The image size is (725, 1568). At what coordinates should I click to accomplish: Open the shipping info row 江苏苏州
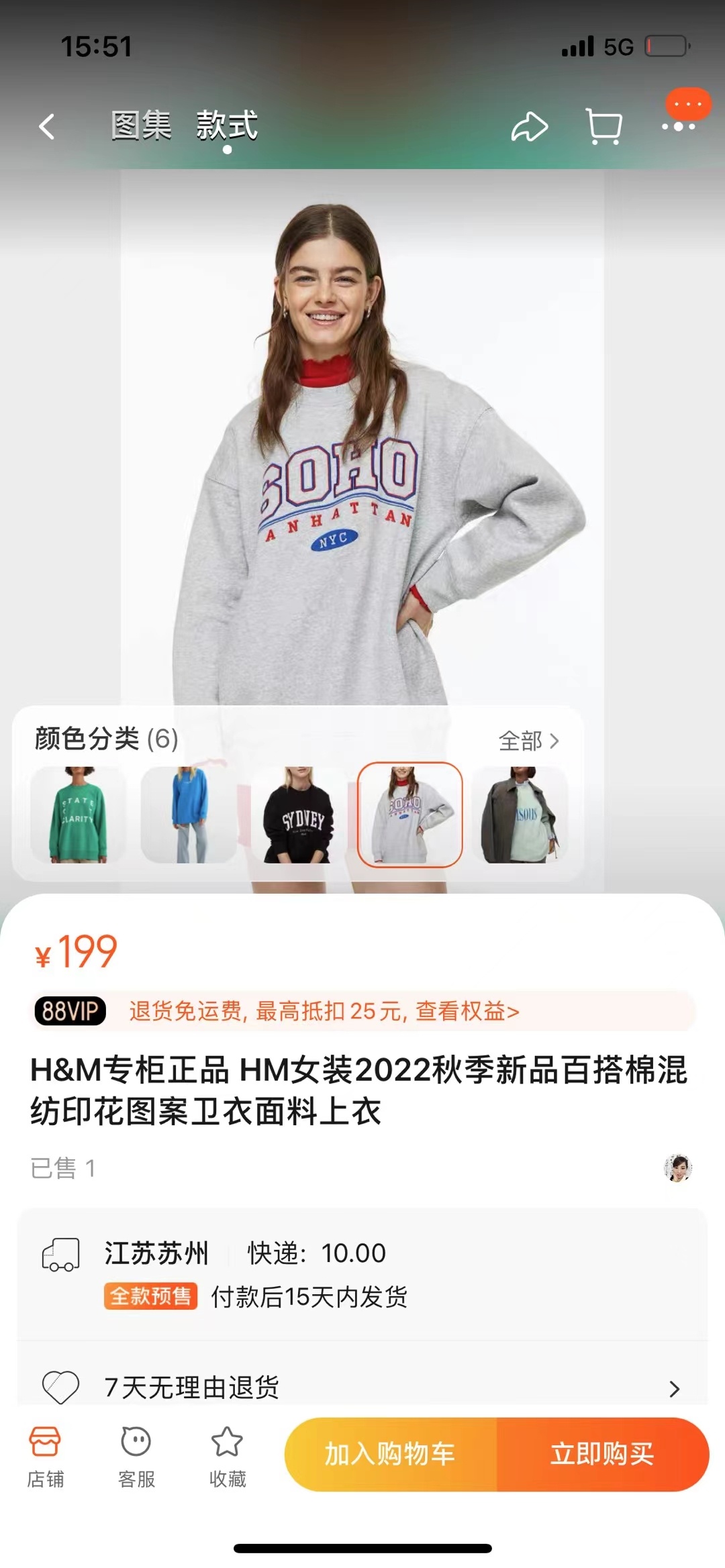click(362, 1273)
